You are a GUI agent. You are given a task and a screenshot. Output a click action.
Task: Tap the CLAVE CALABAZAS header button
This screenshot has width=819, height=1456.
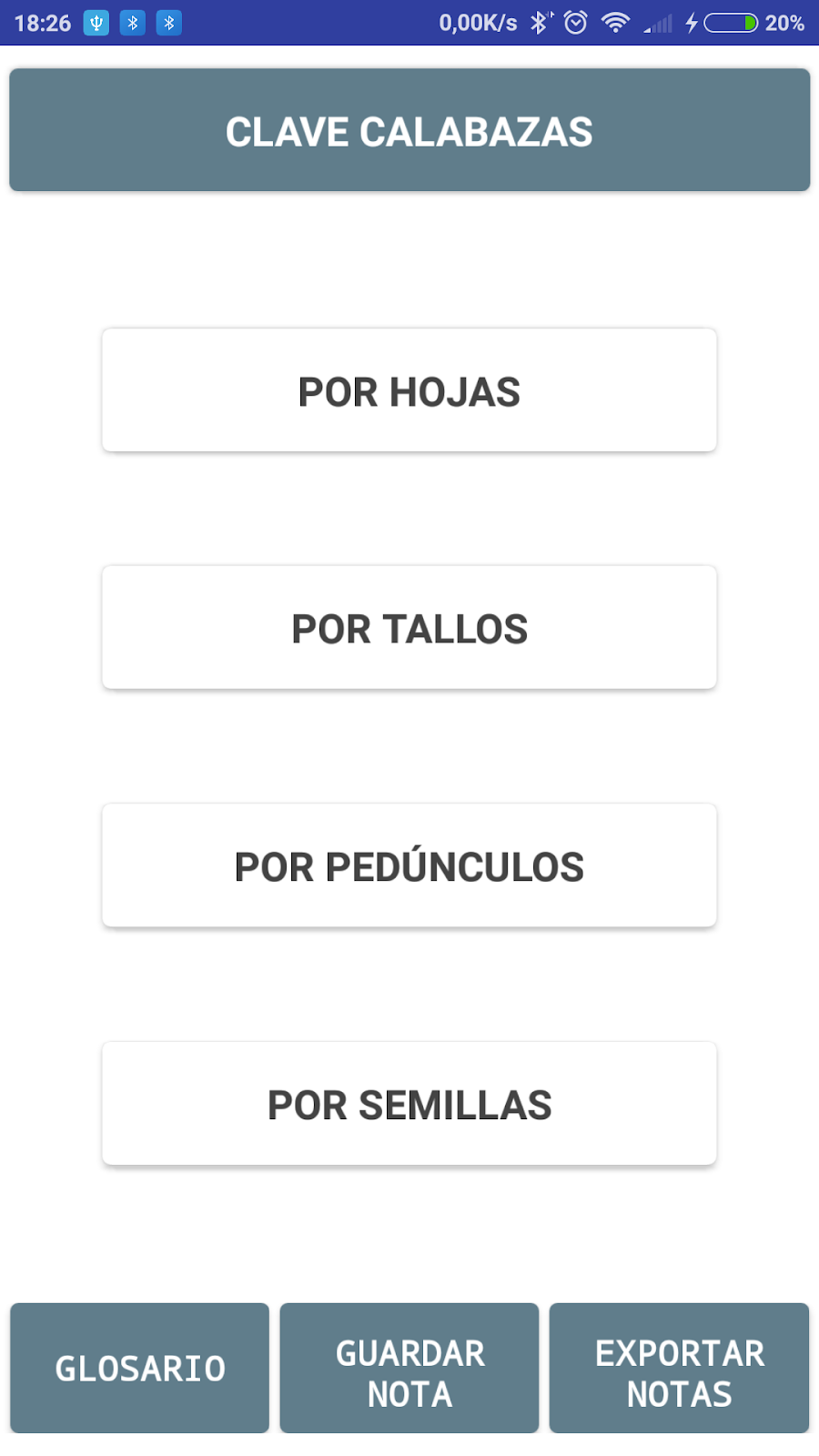pyautogui.click(x=409, y=130)
